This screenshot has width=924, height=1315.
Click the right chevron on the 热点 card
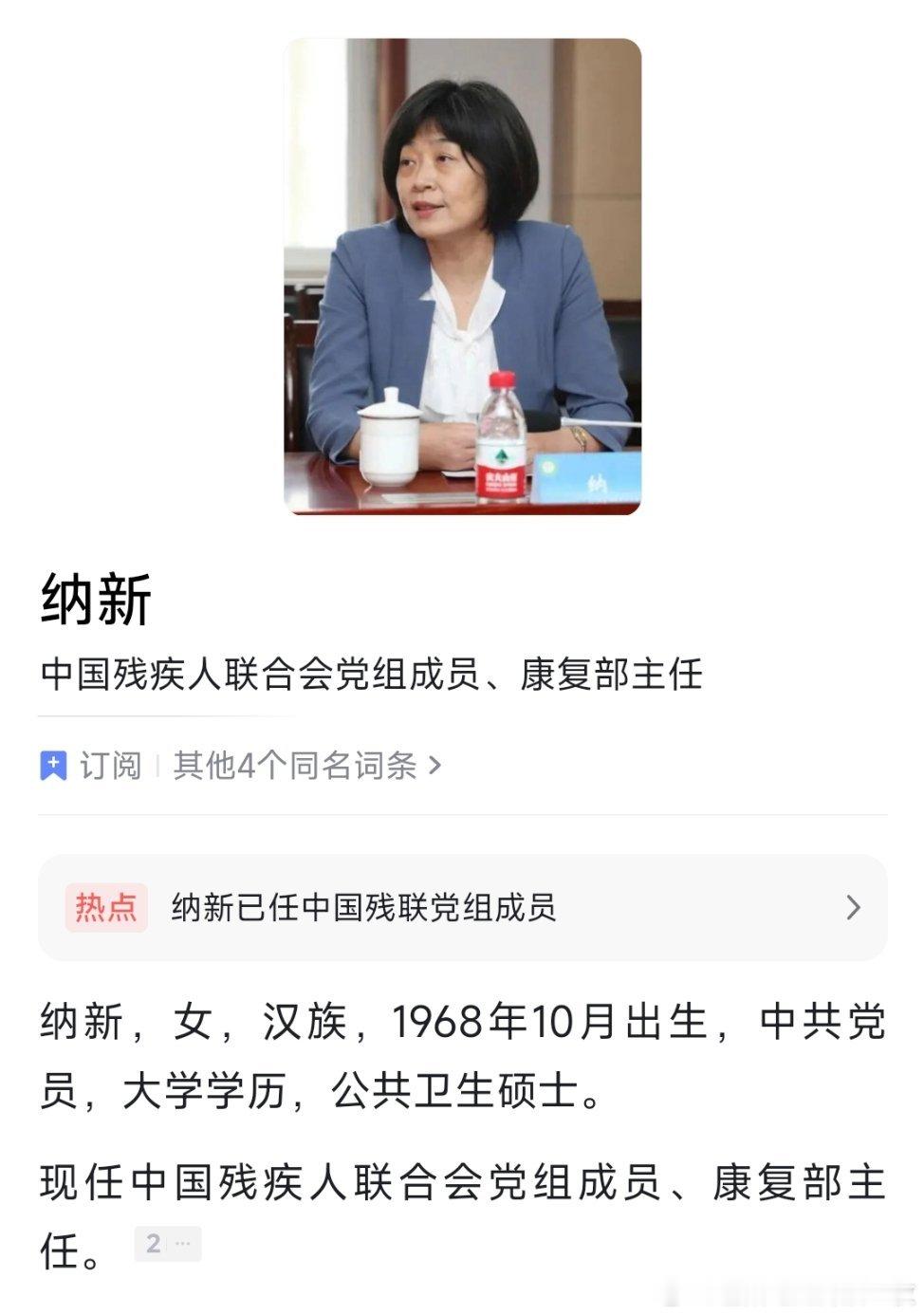pyautogui.click(x=852, y=906)
